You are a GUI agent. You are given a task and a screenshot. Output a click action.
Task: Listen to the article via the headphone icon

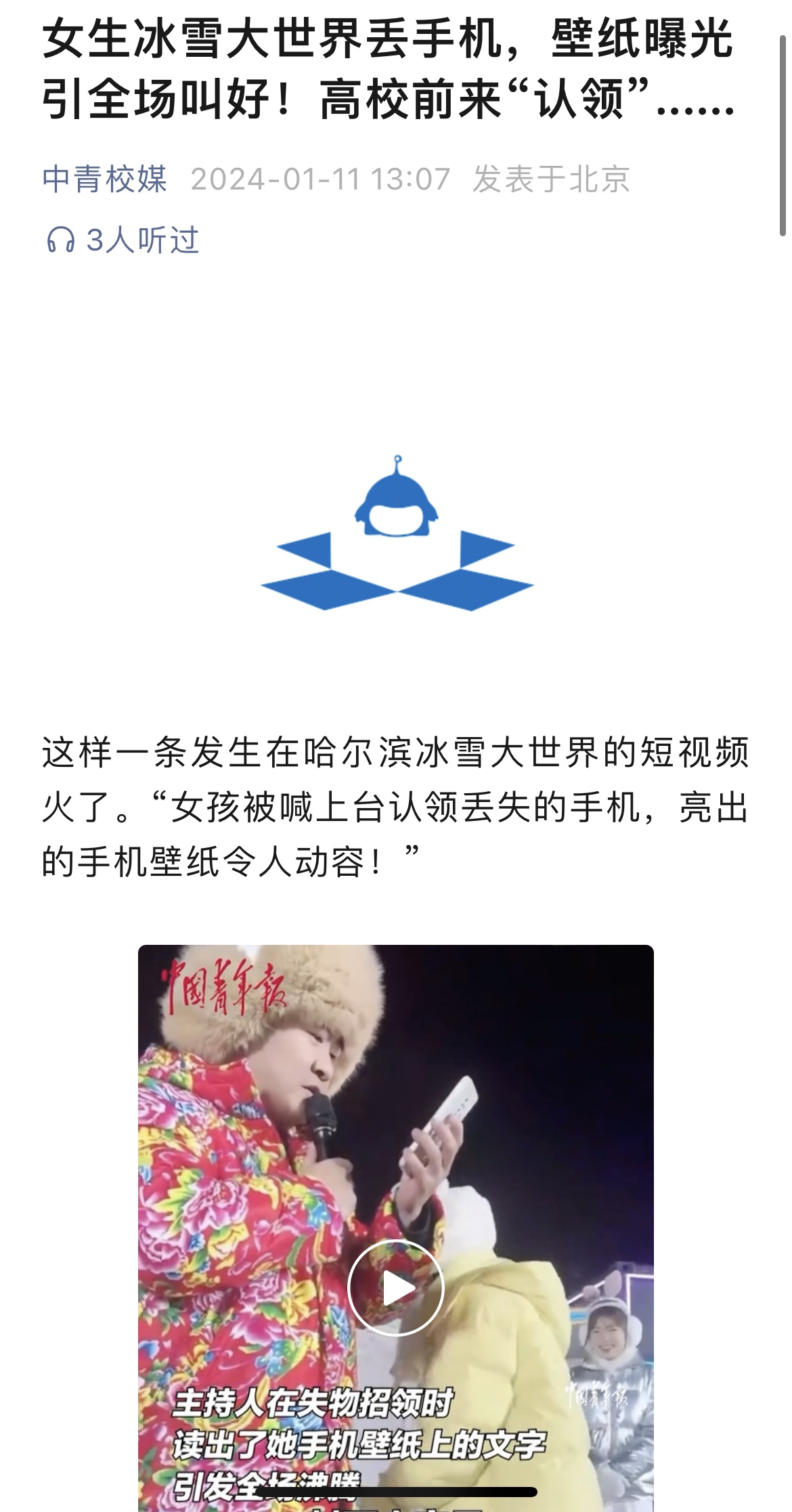(x=60, y=240)
